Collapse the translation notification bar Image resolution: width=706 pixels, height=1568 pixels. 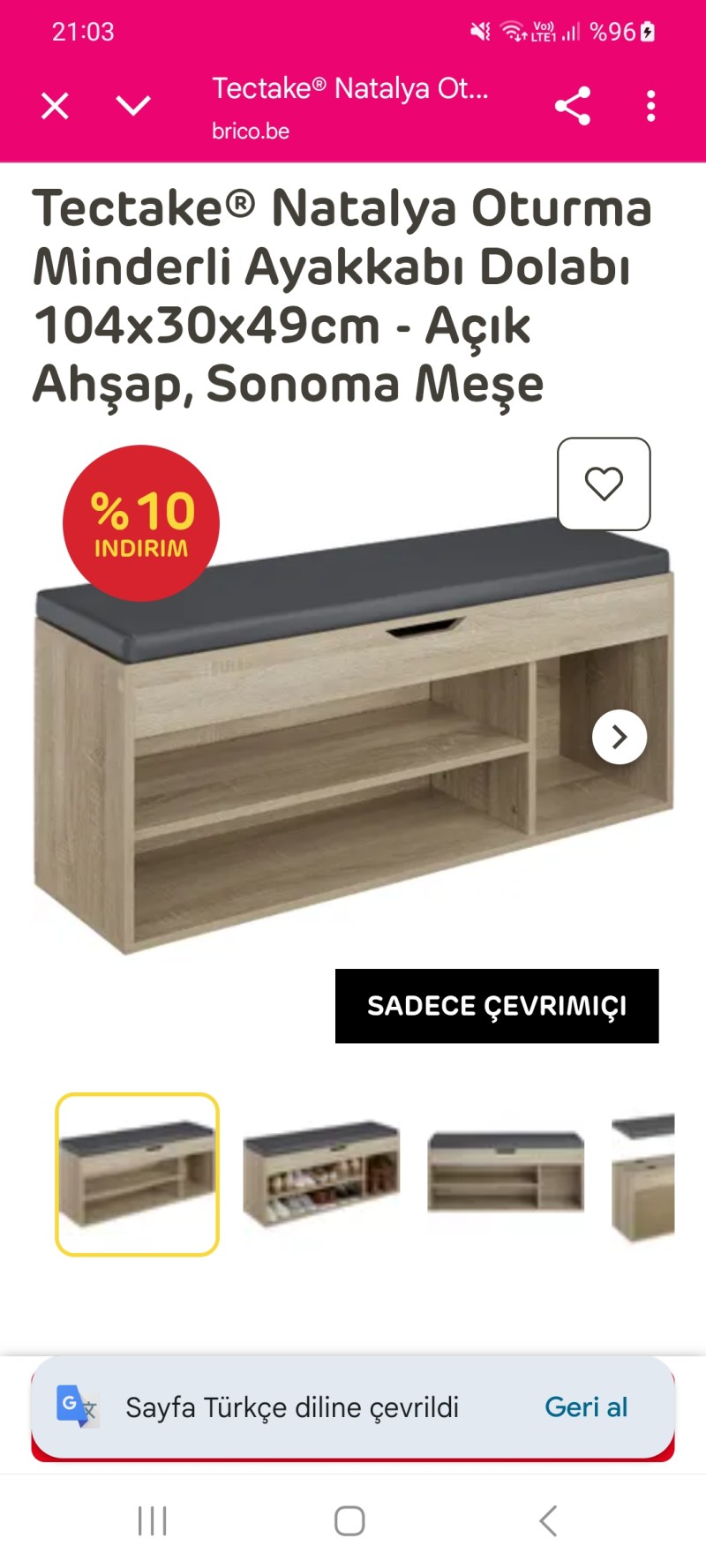coord(133,104)
